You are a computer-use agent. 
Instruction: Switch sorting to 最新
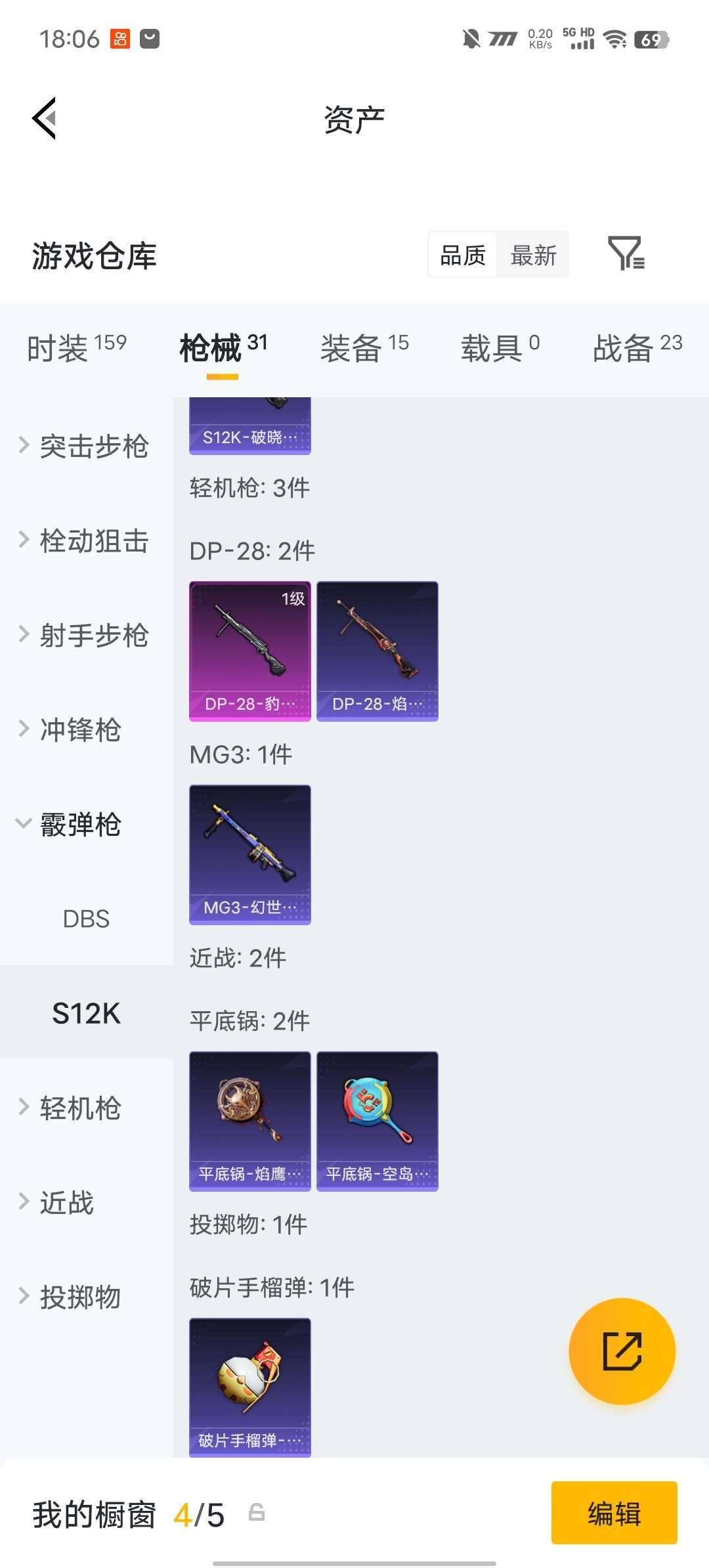click(x=534, y=255)
